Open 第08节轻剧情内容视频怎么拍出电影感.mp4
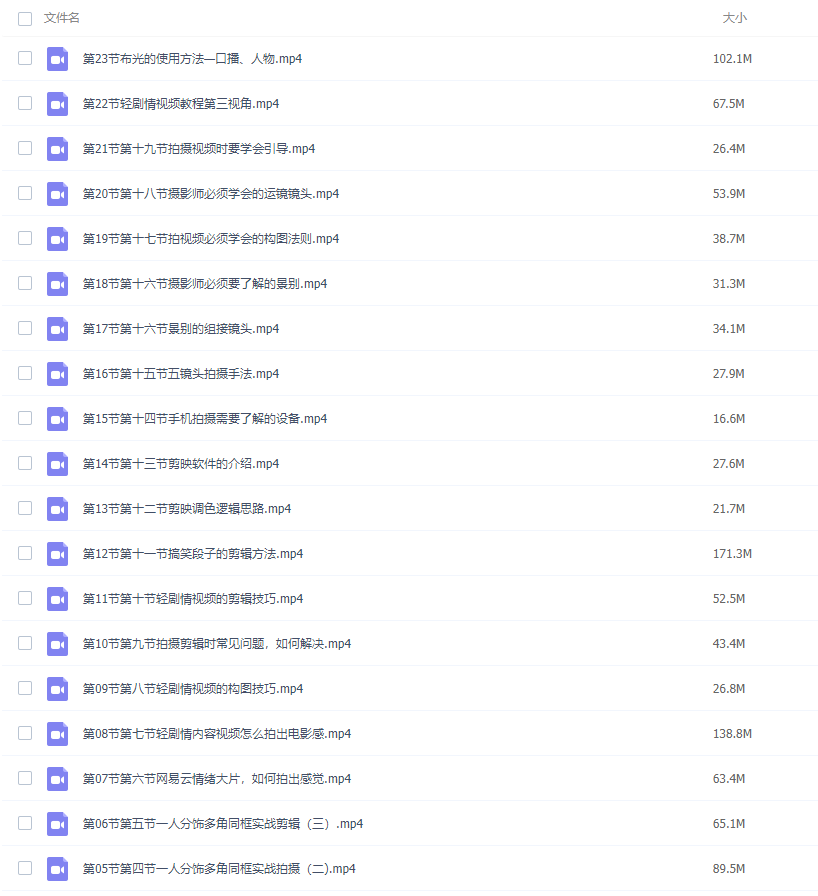 [x=217, y=734]
